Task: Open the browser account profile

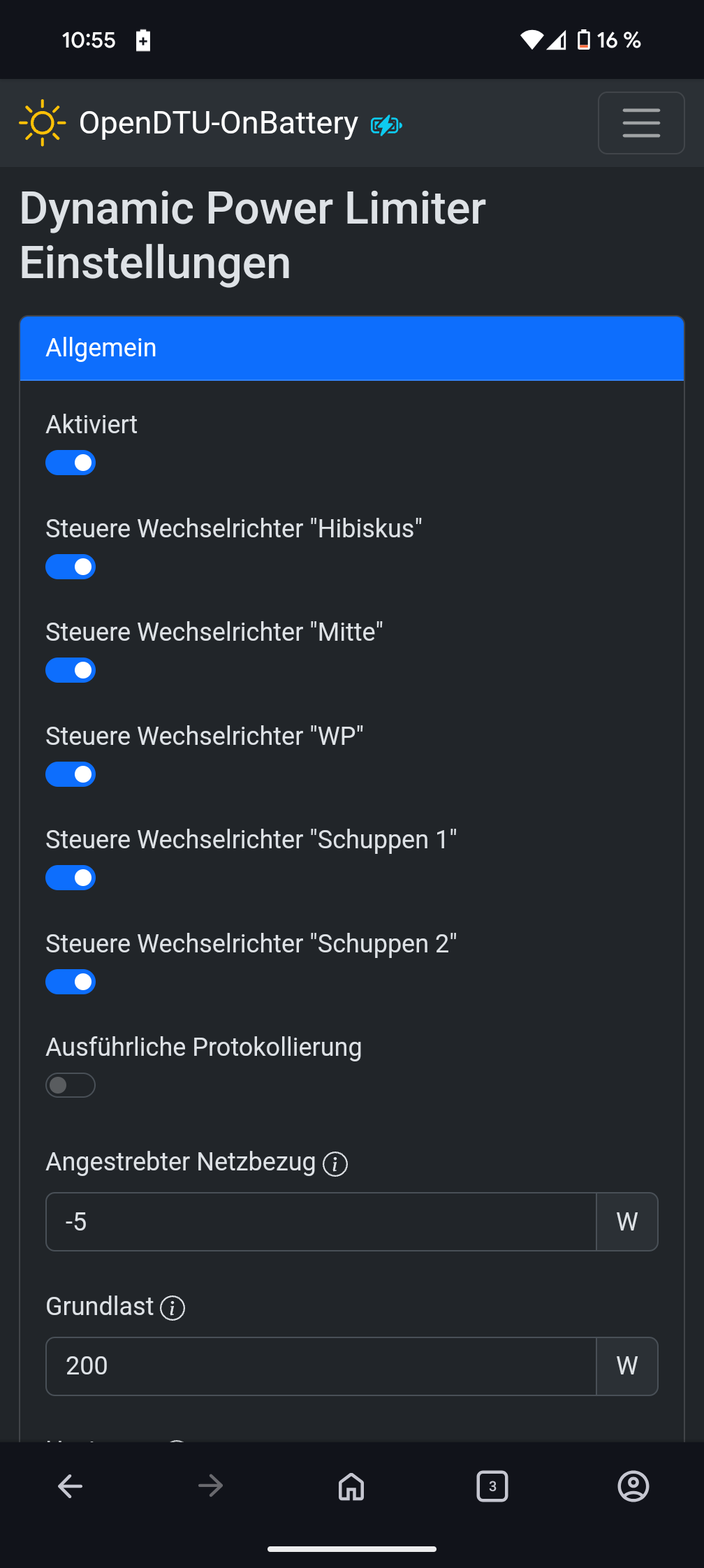Action: (633, 1486)
